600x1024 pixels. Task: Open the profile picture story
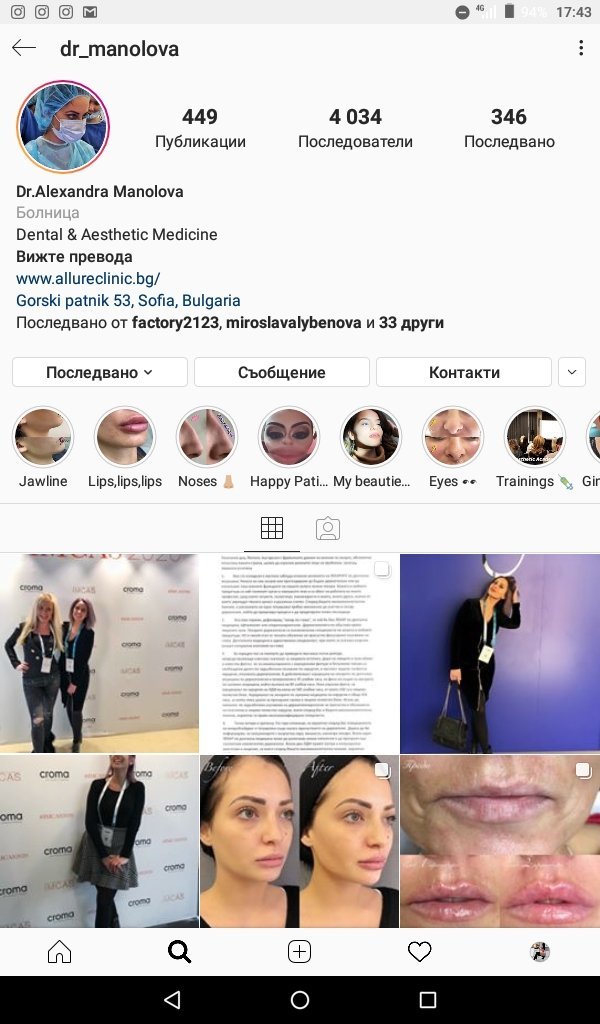[x=63, y=128]
